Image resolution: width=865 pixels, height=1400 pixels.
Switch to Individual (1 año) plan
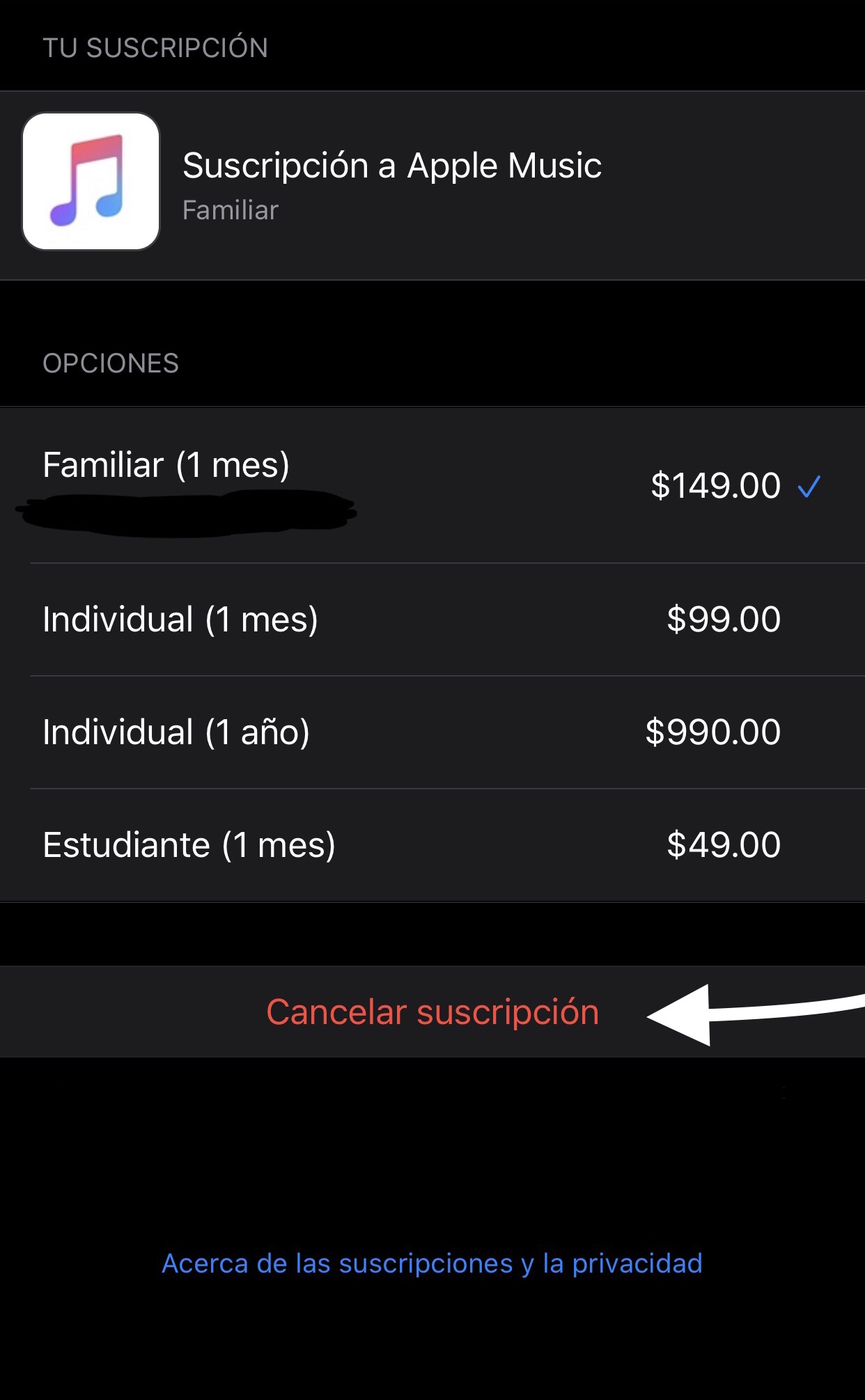pyautogui.click(x=432, y=732)
